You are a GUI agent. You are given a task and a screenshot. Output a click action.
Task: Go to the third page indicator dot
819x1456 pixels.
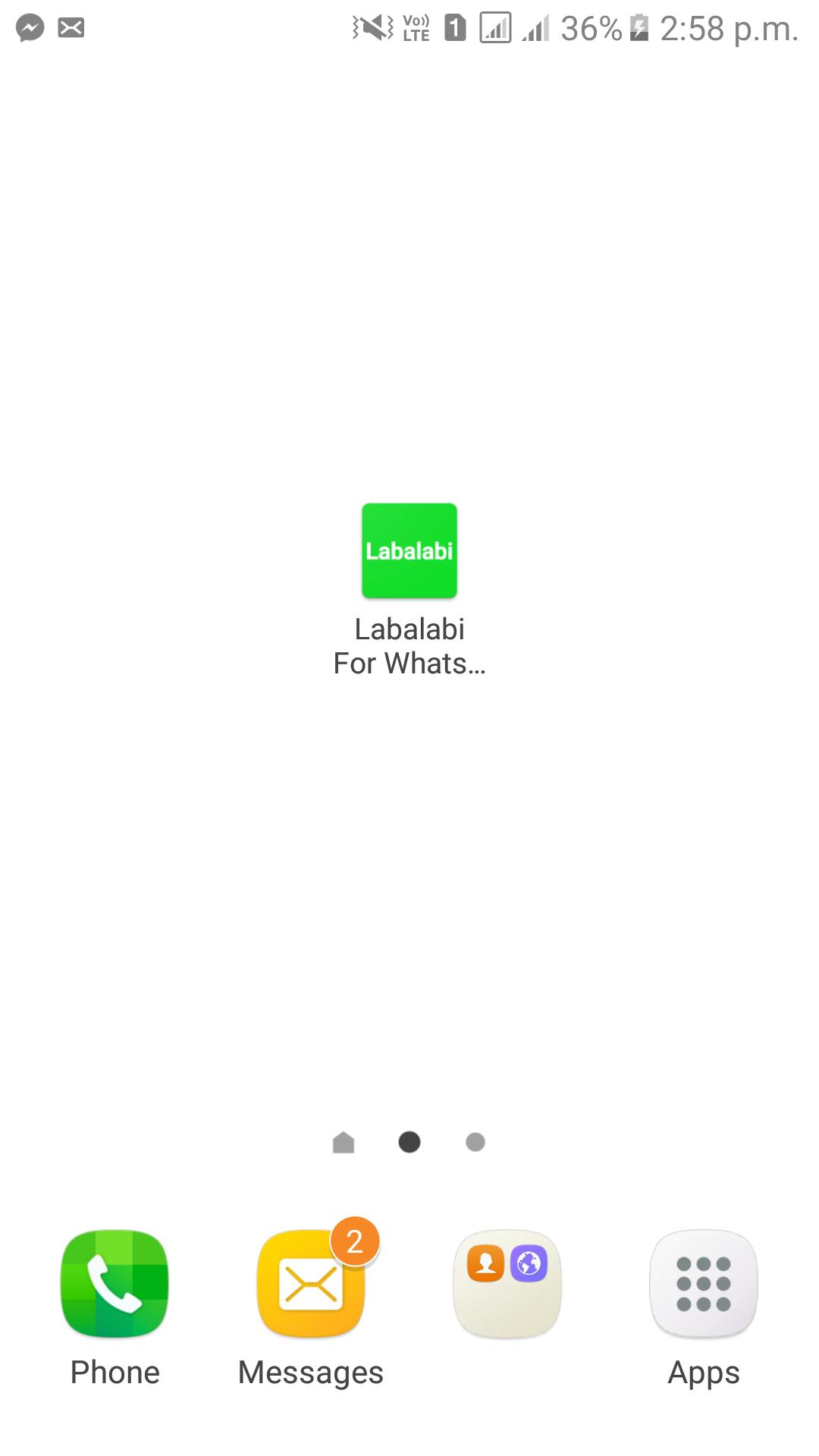point(475,1142)
